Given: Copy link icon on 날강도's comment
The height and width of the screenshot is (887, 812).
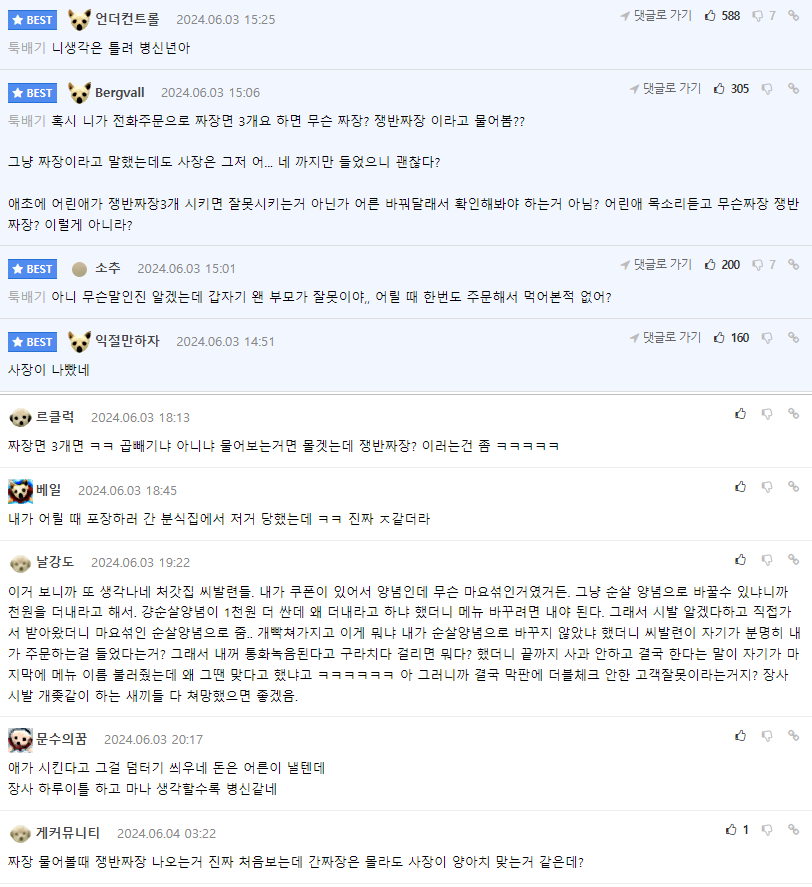Looking at the screenshot, I should coord(793,560).
